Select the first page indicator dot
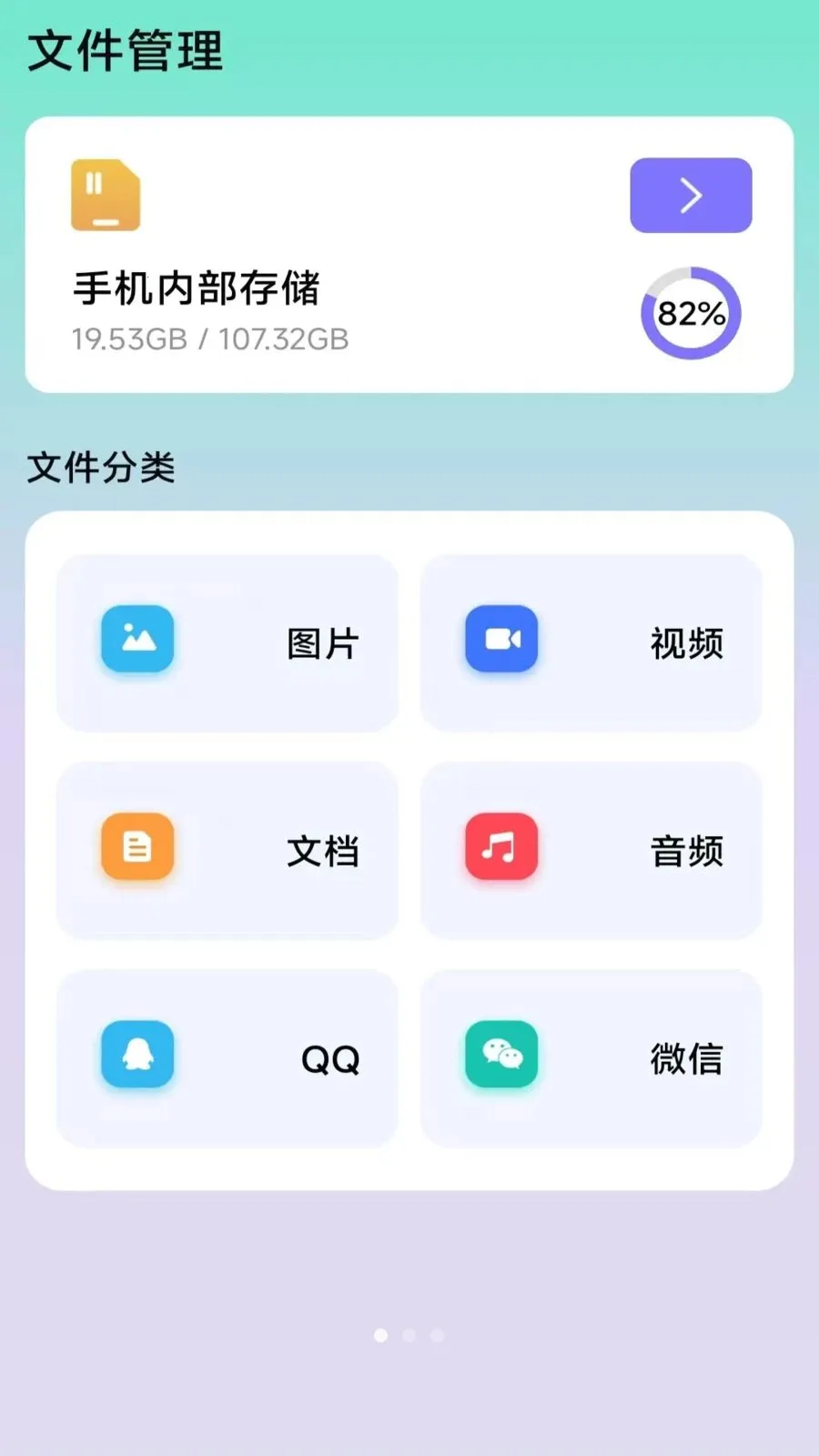Screen dimensions: 819x1456 (x=381, y=1335)
